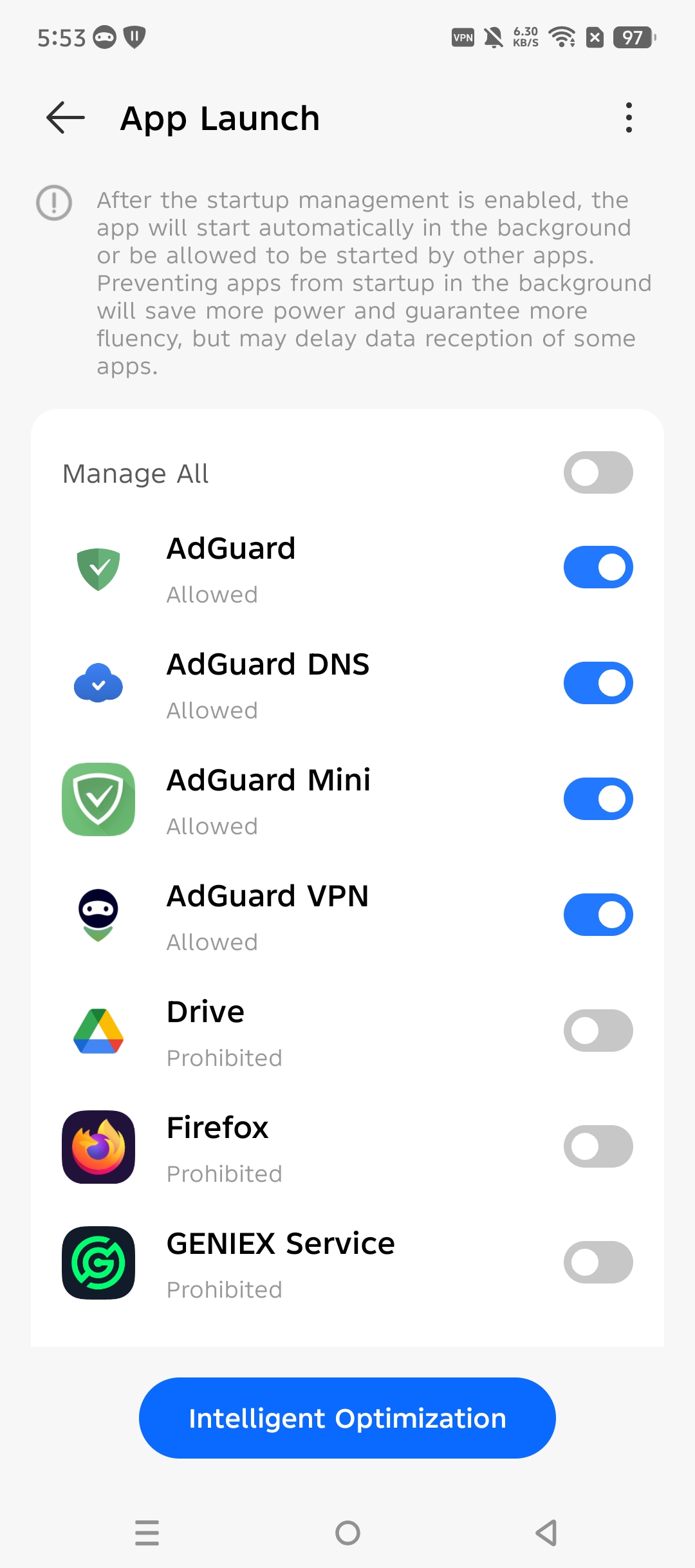Toggle the Manage All switch
Viewport: 695px width, 1568px height.
598,472
